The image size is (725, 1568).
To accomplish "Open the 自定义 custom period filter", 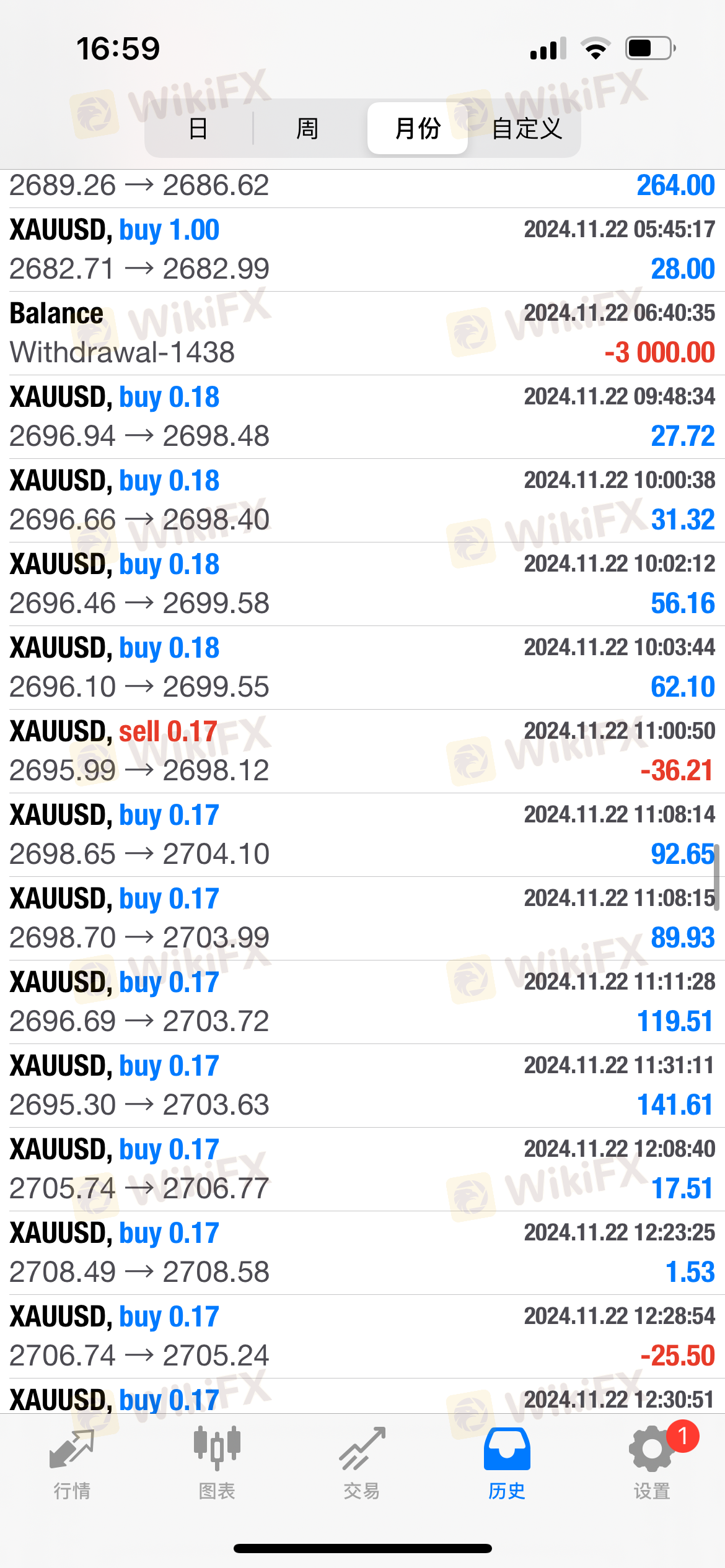I will pyautogui.click(x=527, y=128).
